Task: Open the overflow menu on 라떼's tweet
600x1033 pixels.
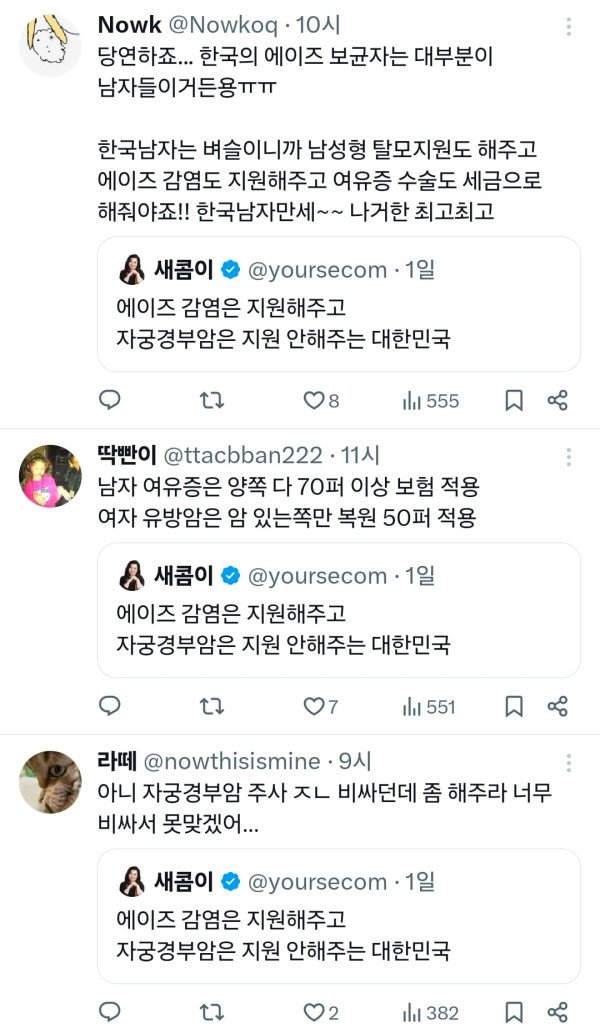Action: (x=568, y=762)
